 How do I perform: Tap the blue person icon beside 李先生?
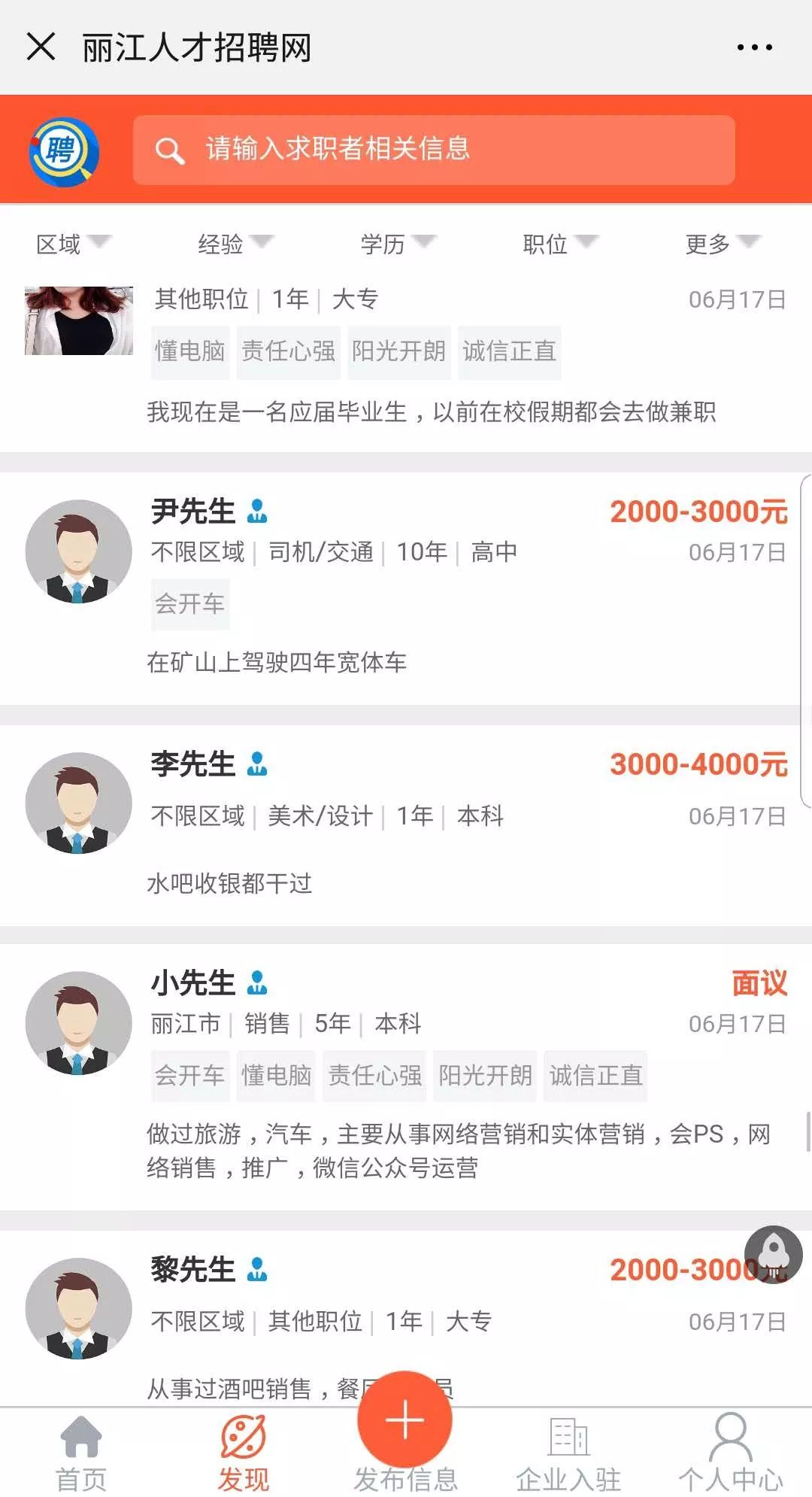(258, 764)
